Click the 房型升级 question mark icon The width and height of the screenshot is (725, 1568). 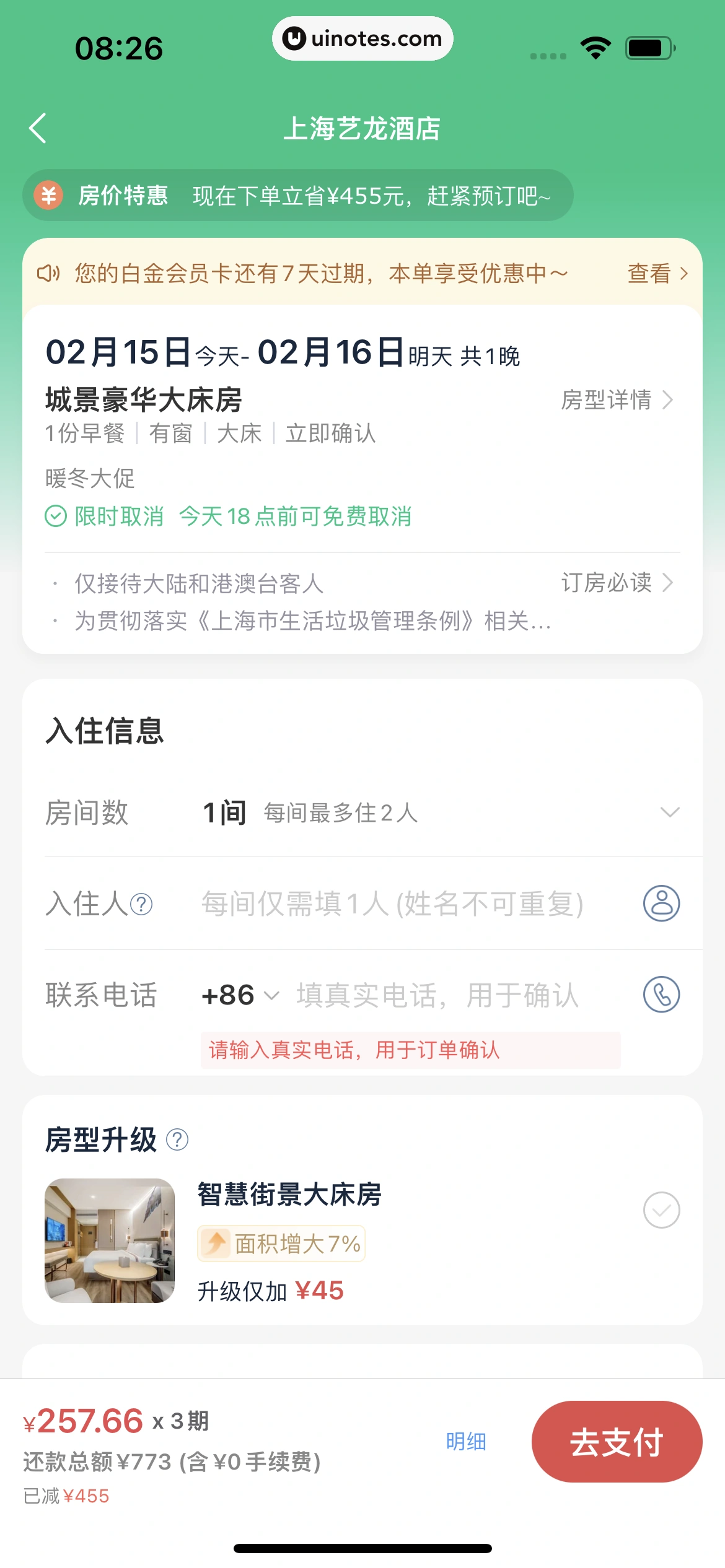coord(178,1139)
